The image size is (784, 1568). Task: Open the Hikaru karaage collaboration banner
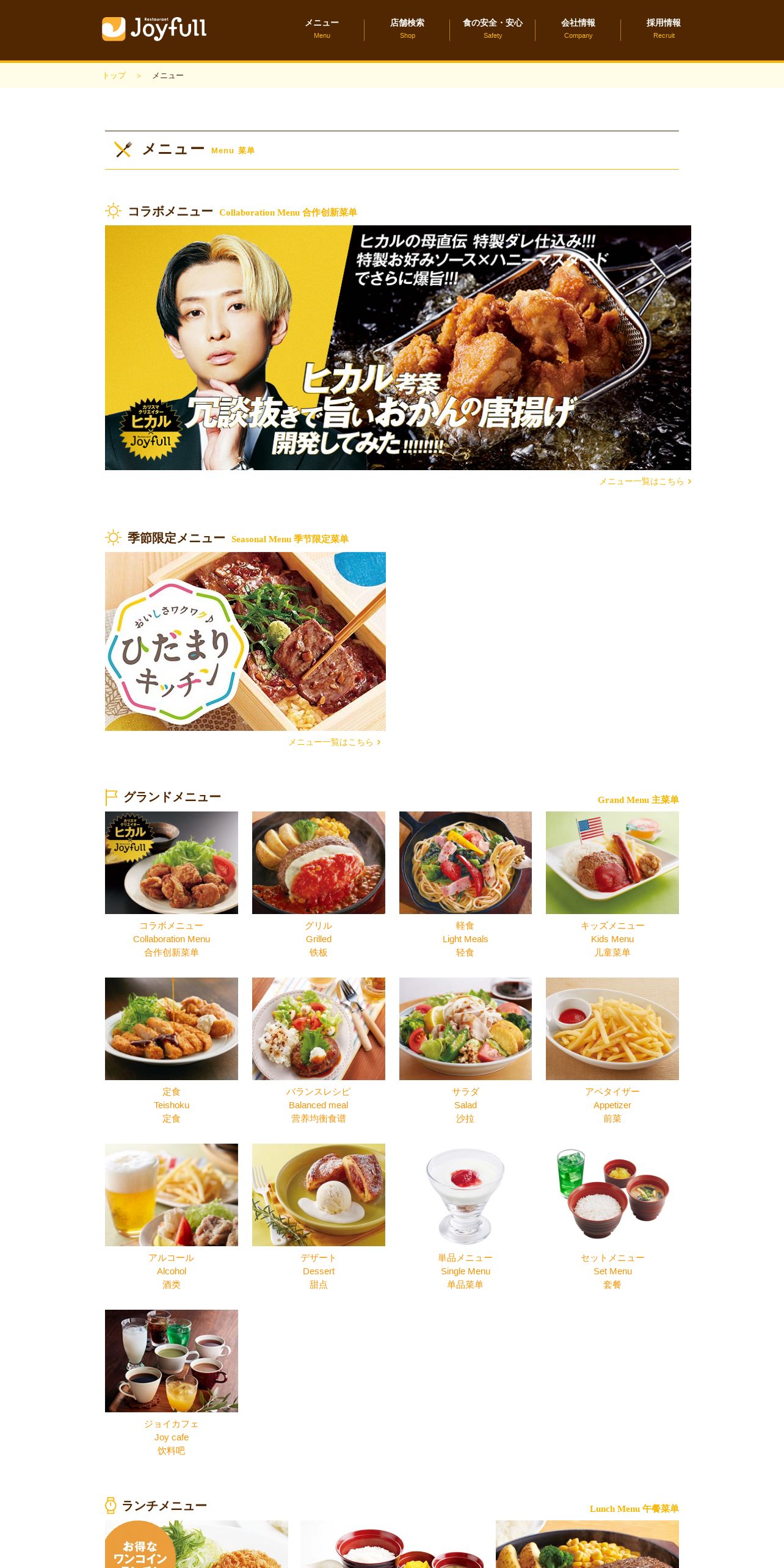(397, 347)
